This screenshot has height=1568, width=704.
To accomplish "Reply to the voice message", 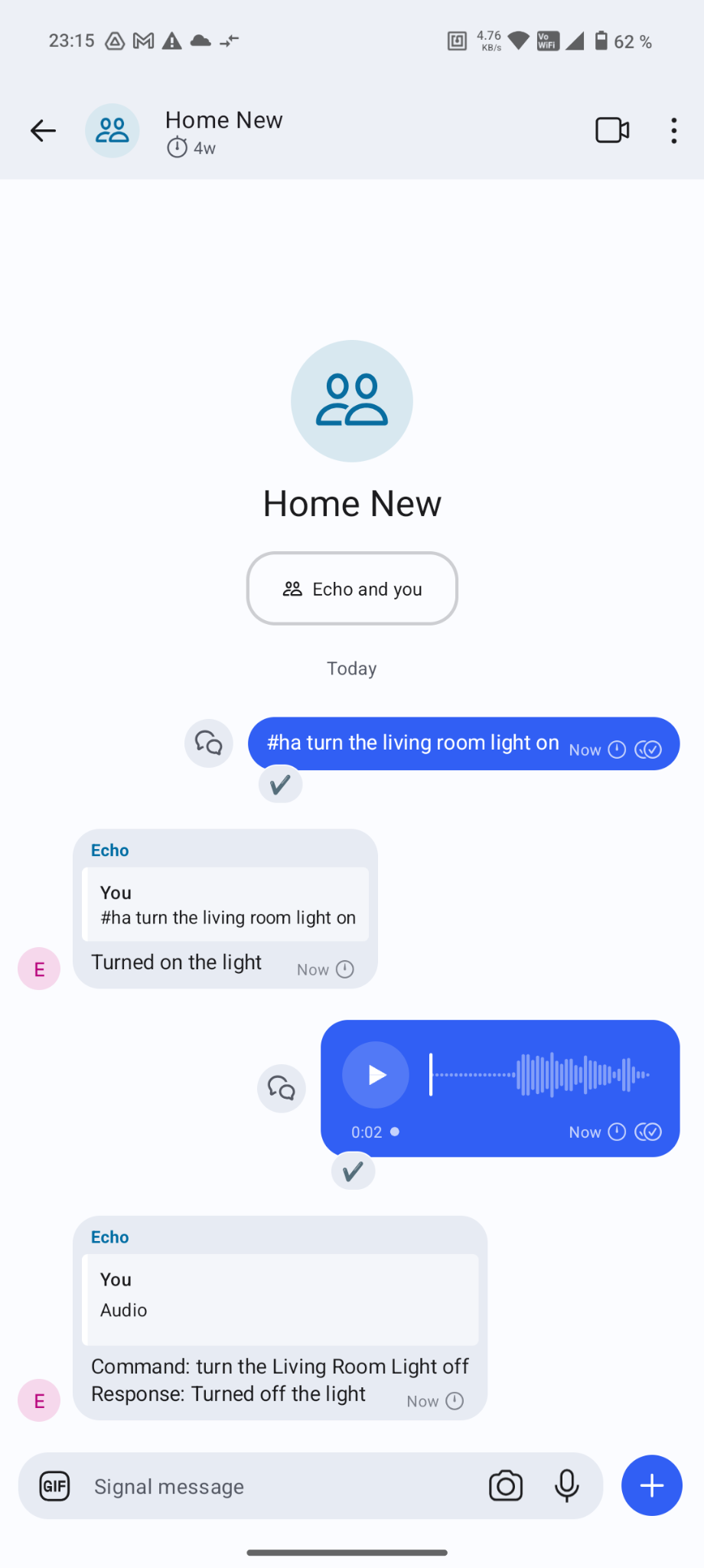I will point(282,1089).
